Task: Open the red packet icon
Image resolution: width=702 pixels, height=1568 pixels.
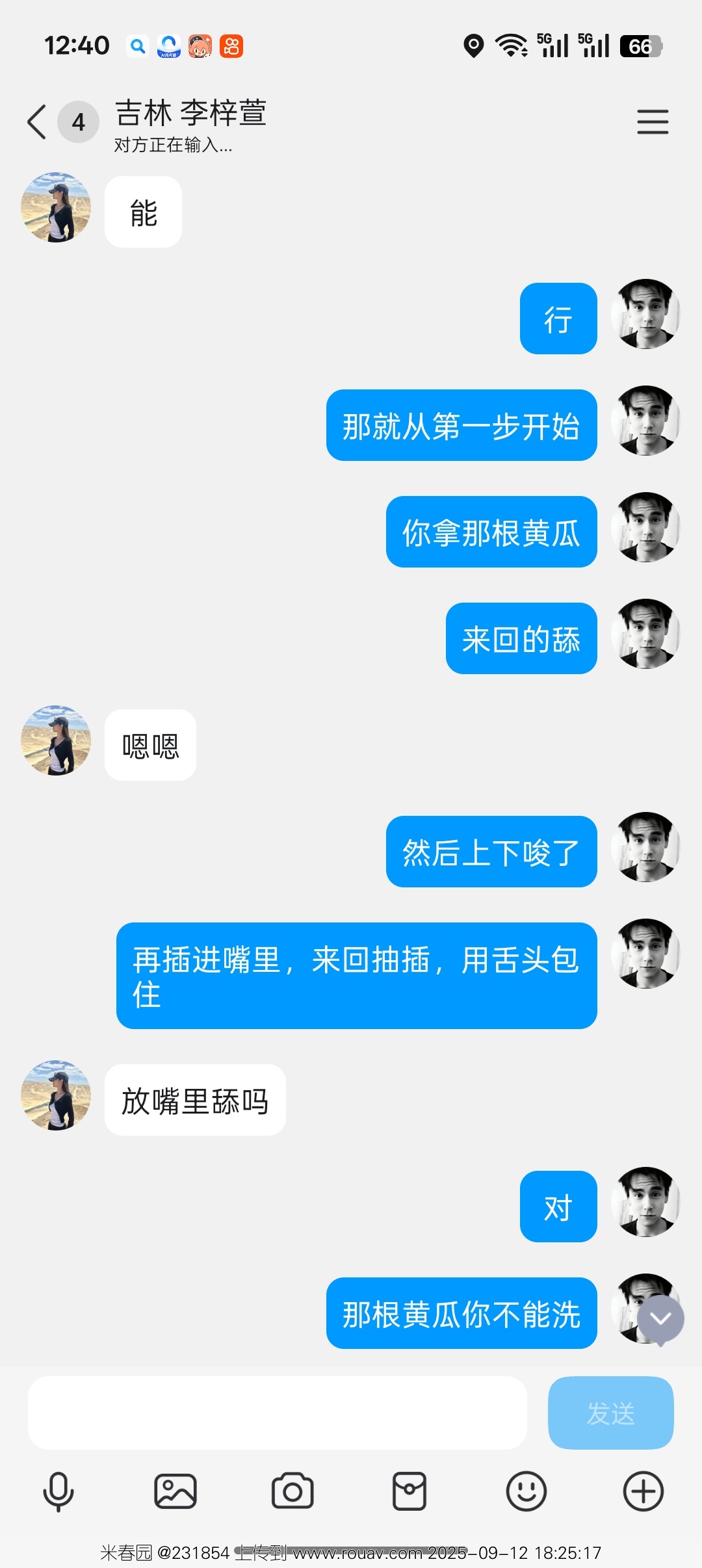Action: (x=409, y=1491)
